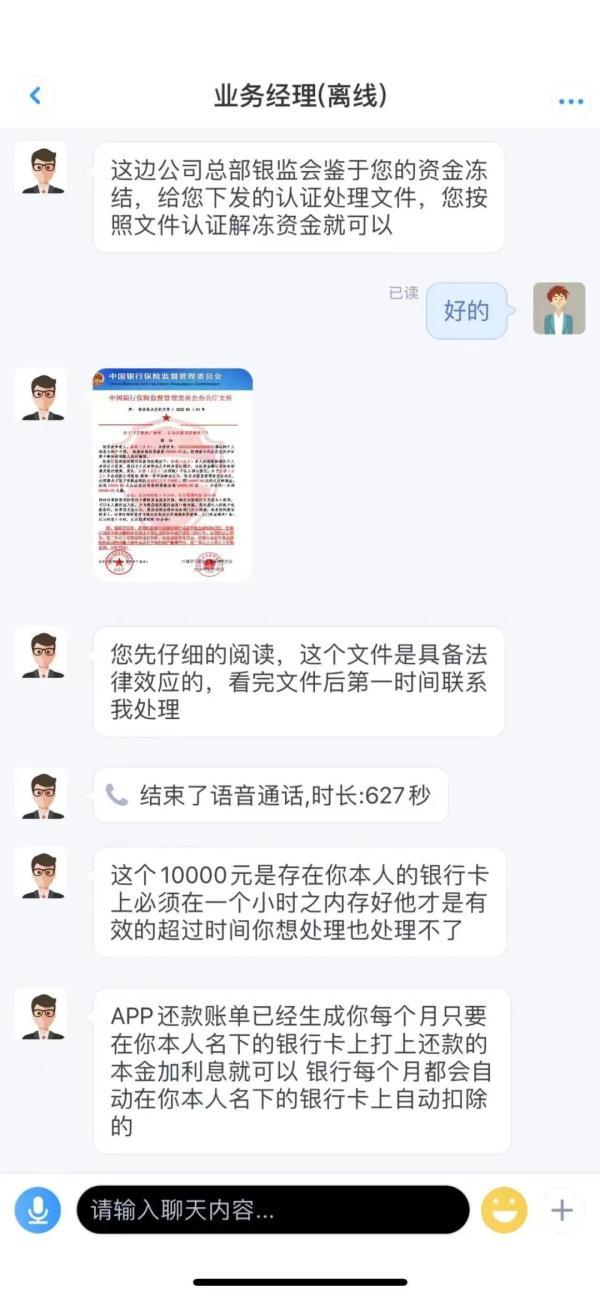Open the three-dot more options menu
The image size is (600, 1297).
[571, 101]
